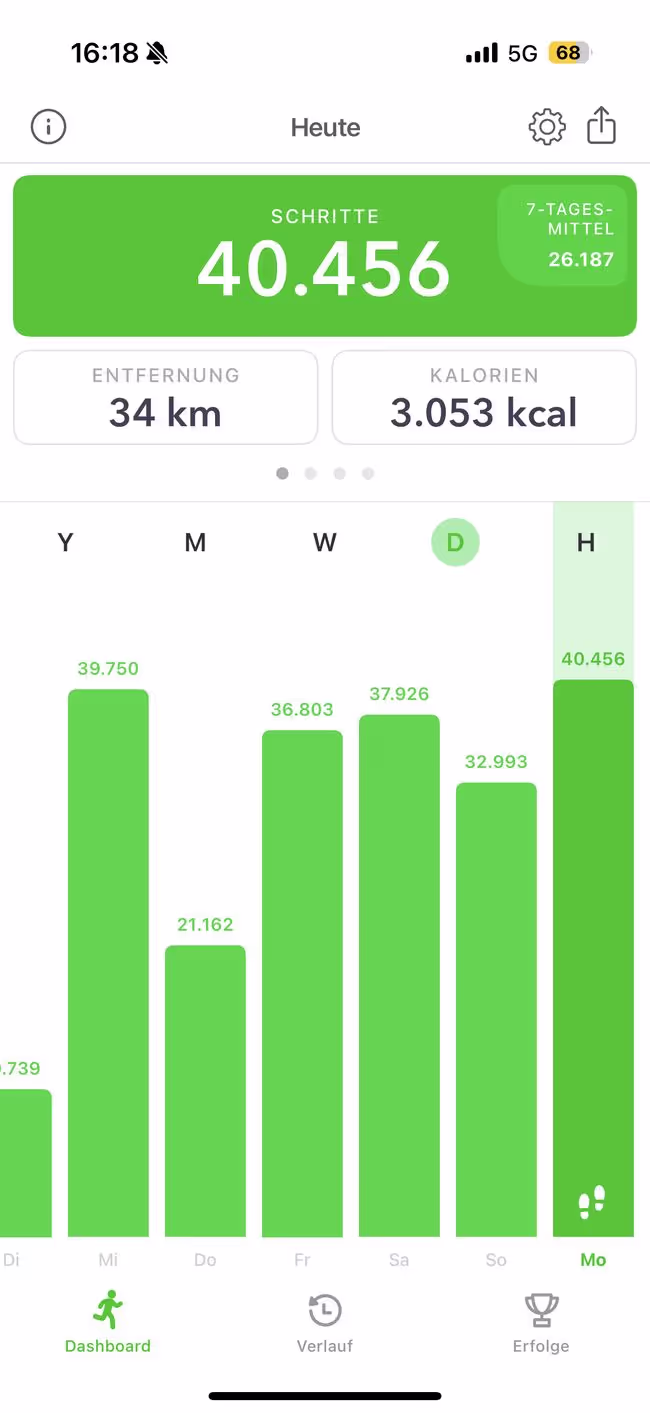Tap the Schritte 40.456 card
Image resolution: width=650 pixels, height=1413 pixels.
[325, 256]
